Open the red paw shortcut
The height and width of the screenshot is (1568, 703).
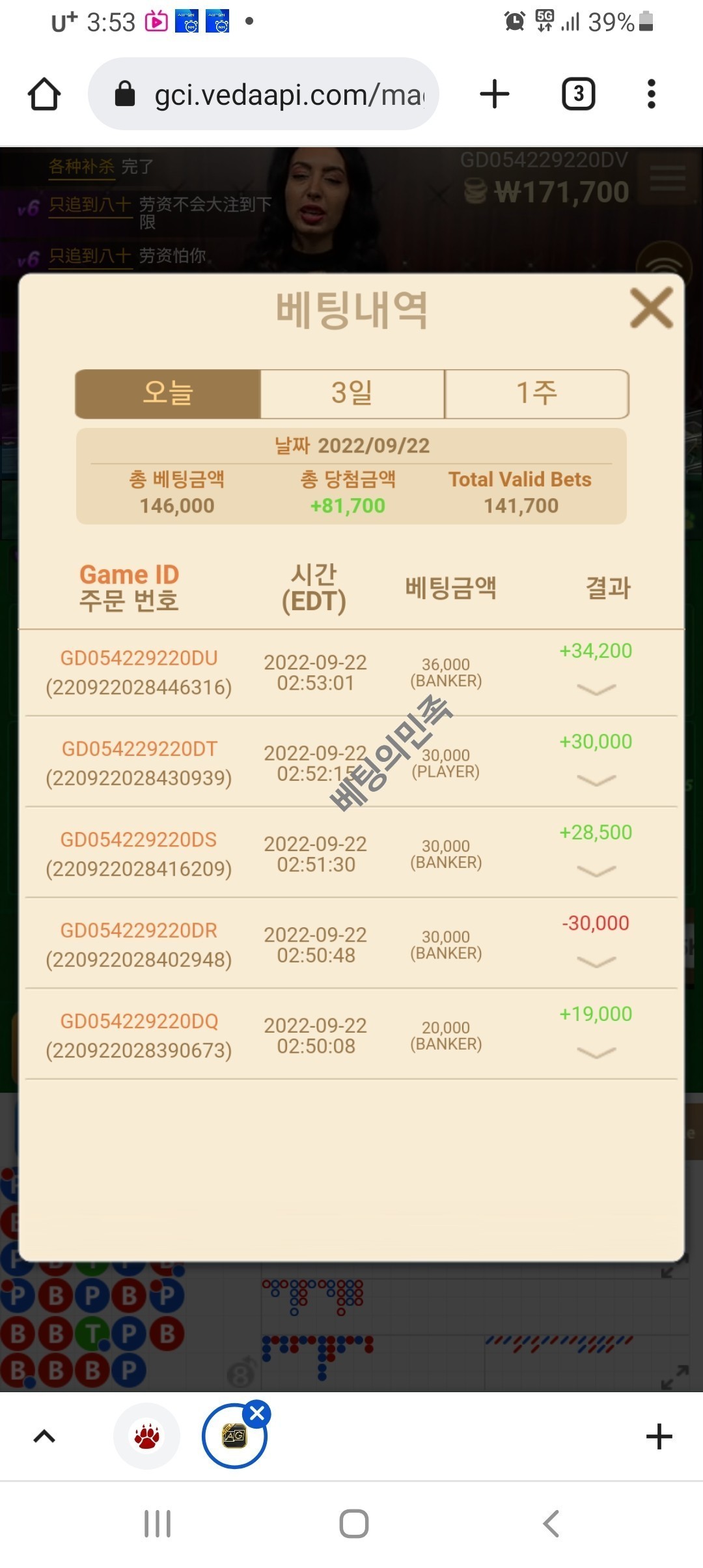tap(146, 1436)
